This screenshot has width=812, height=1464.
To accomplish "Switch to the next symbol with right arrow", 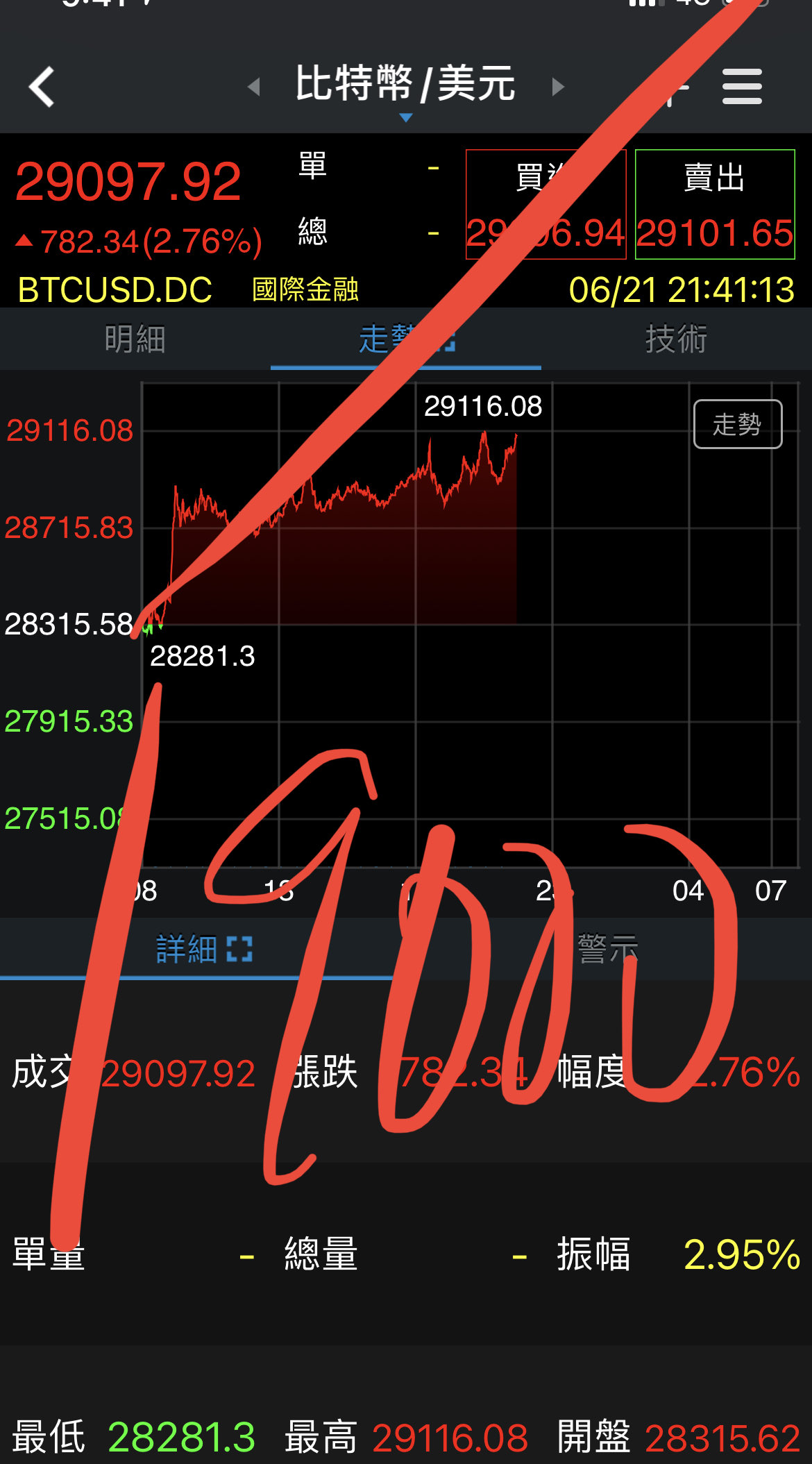I will pyautogui.click(x=557, y=87).
